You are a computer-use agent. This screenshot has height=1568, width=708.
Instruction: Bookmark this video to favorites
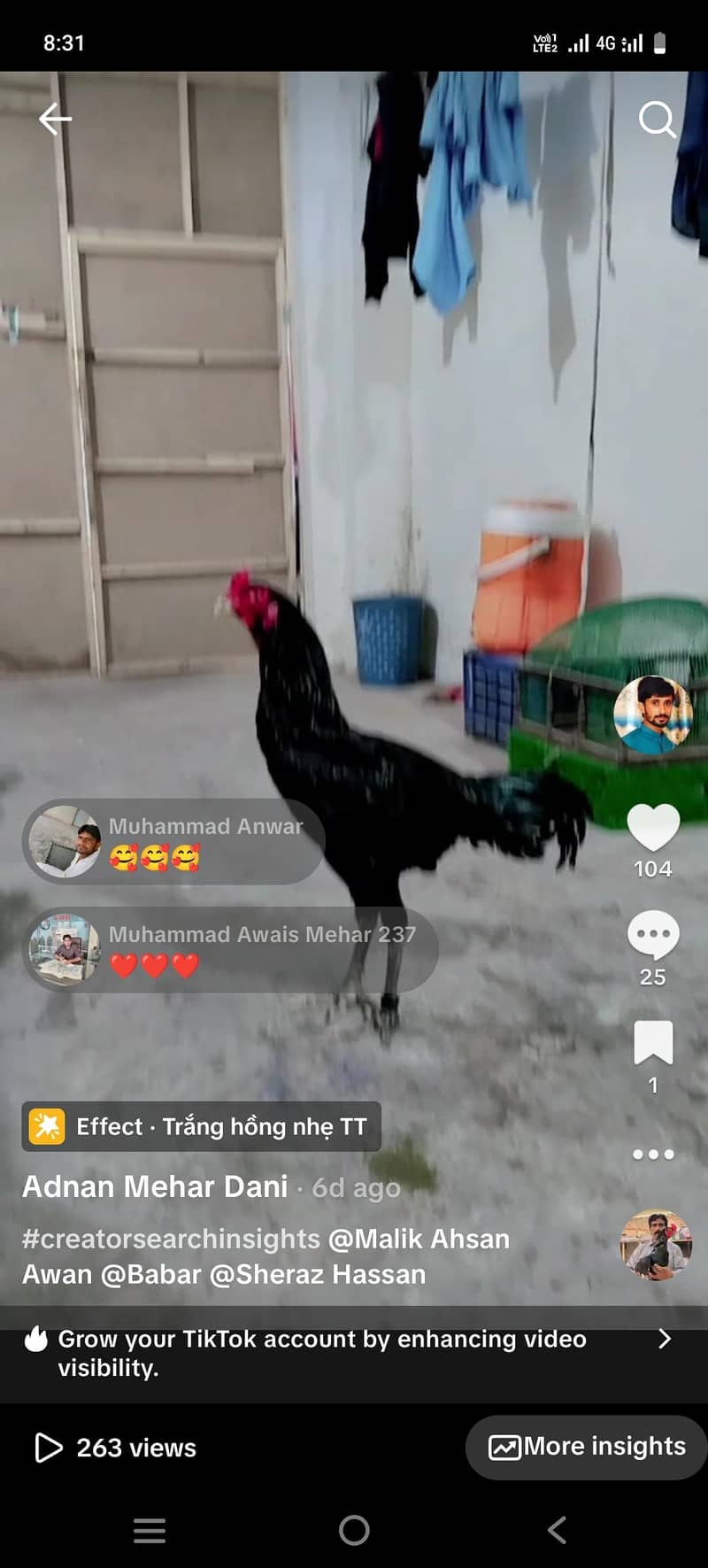pos(653,1042)
